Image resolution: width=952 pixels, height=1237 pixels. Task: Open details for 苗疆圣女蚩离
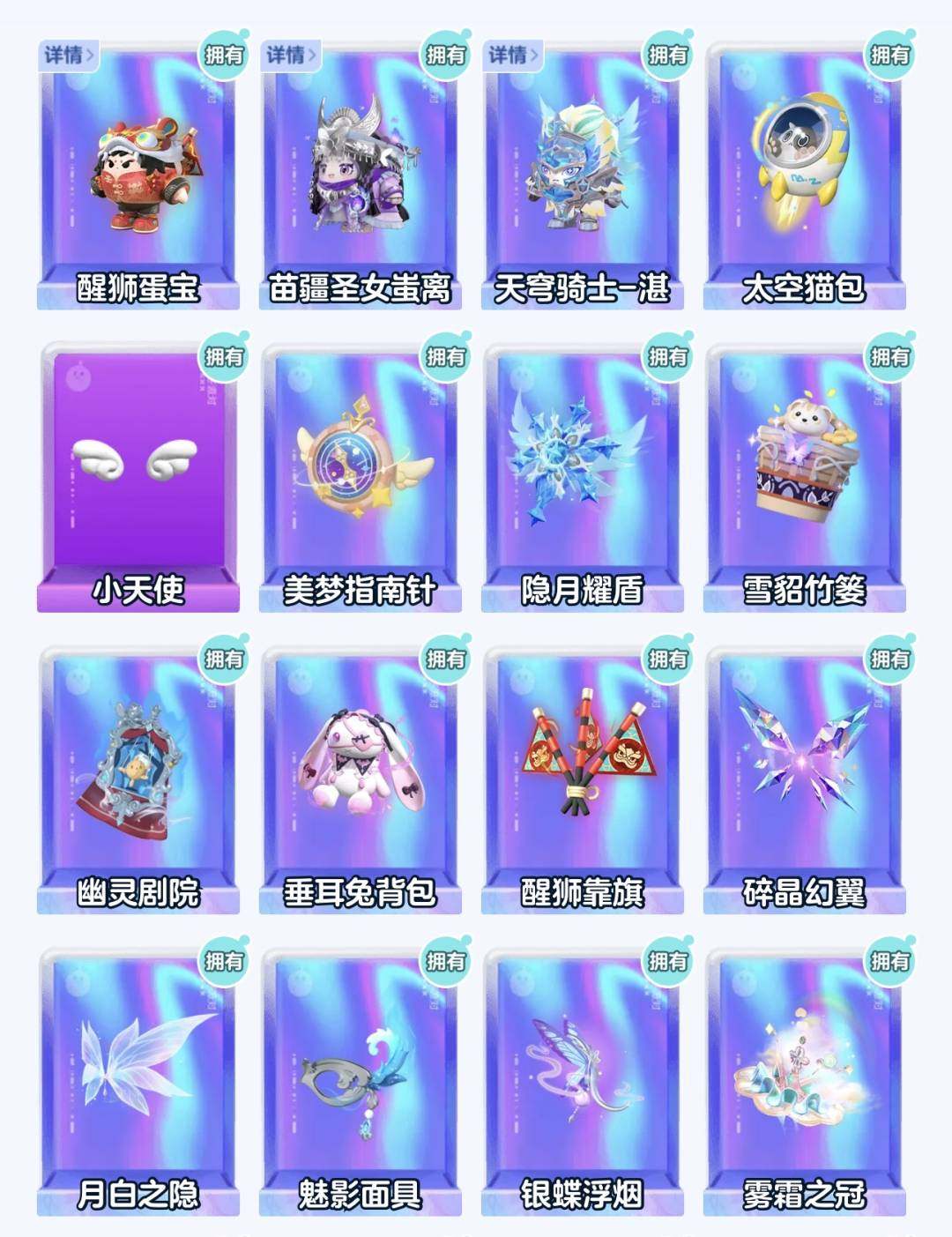click(x=291, y=56)
